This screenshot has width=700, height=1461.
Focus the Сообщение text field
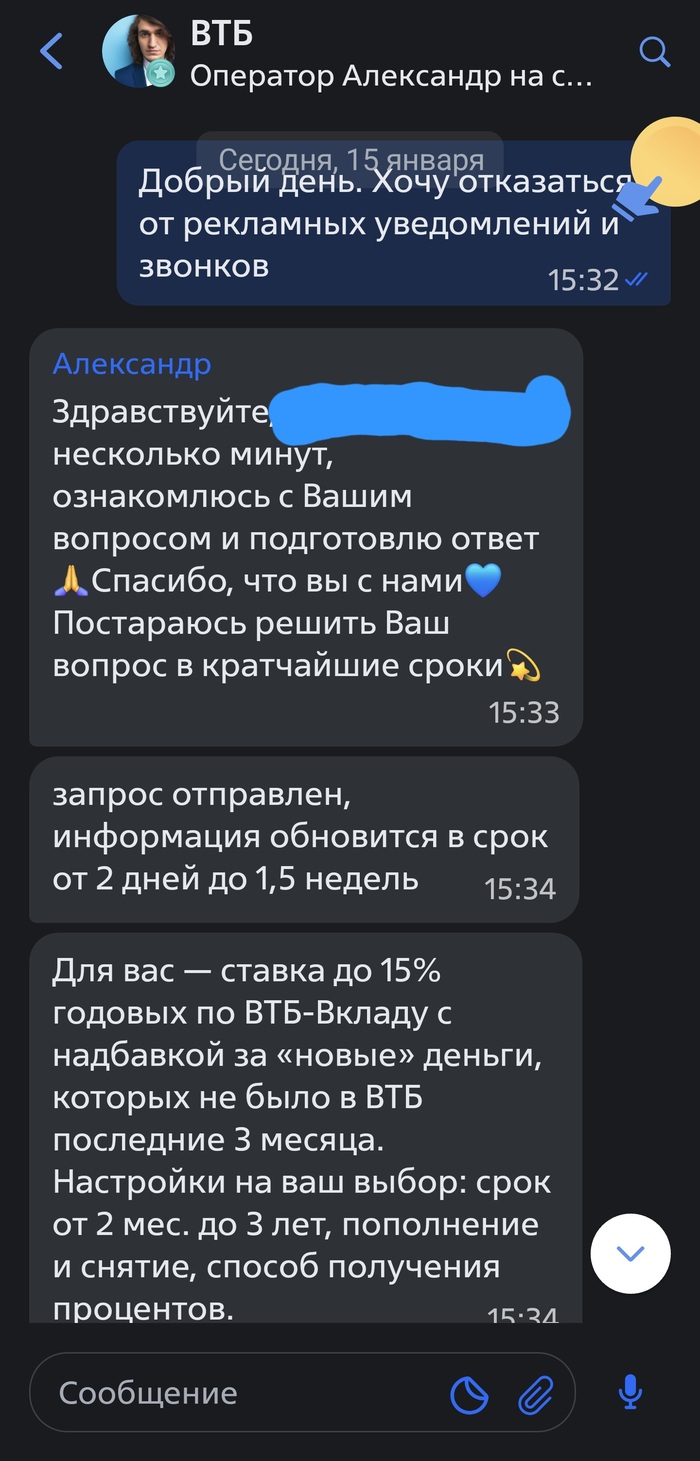pos(240,1393)
